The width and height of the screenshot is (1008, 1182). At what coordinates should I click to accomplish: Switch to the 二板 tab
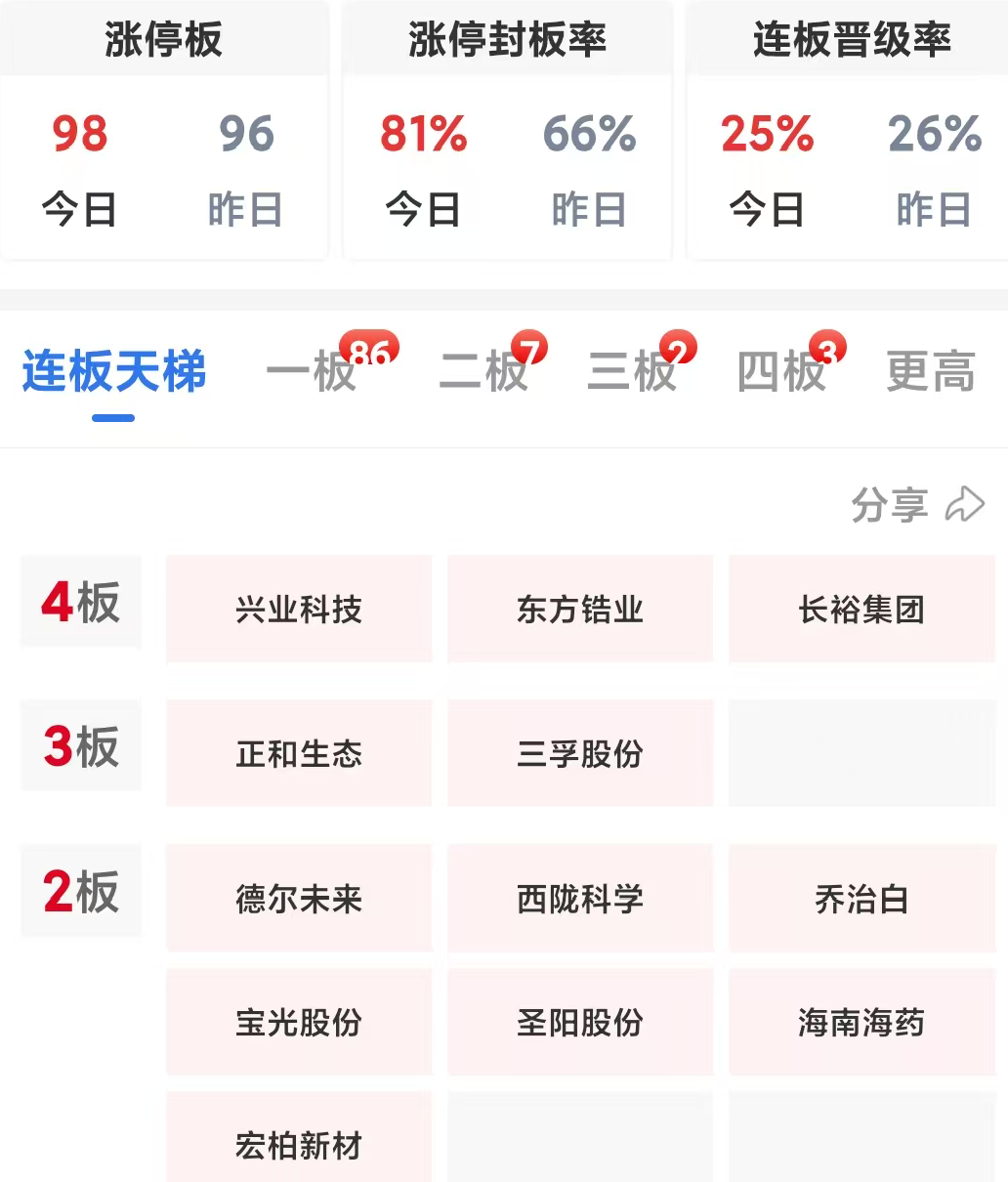(x=484, y=372)
